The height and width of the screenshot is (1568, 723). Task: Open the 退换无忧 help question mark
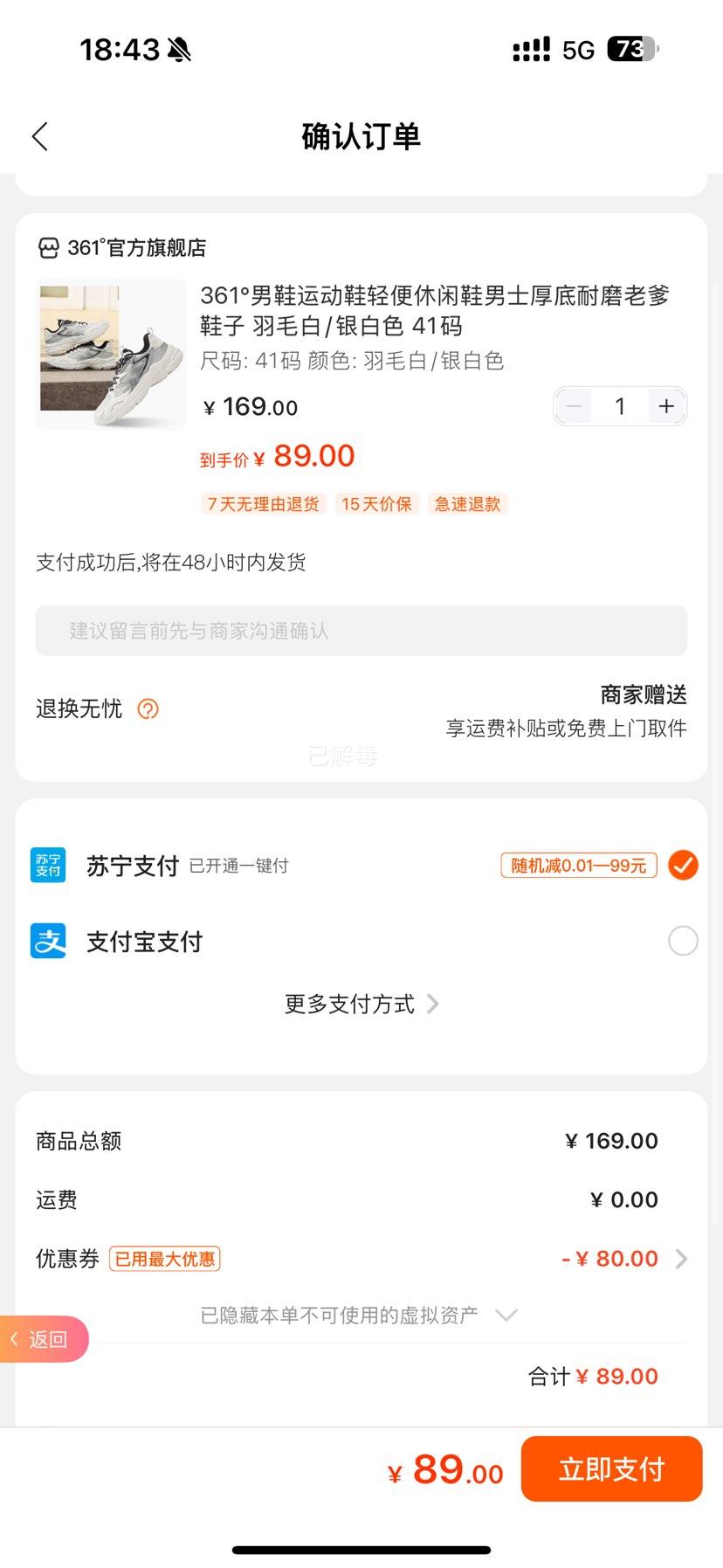pos(148,709)
